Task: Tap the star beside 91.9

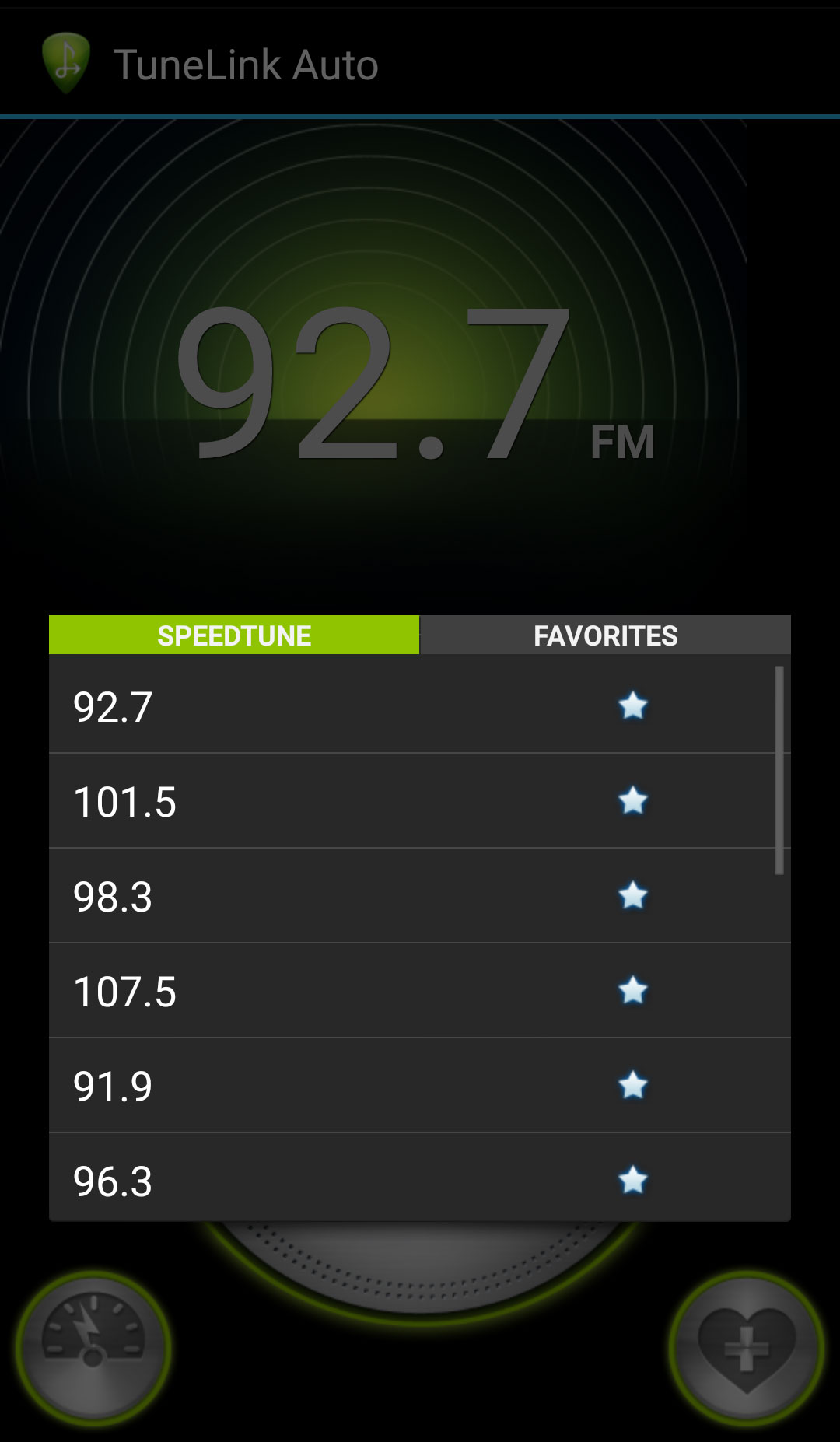Action: [633, 1085]
